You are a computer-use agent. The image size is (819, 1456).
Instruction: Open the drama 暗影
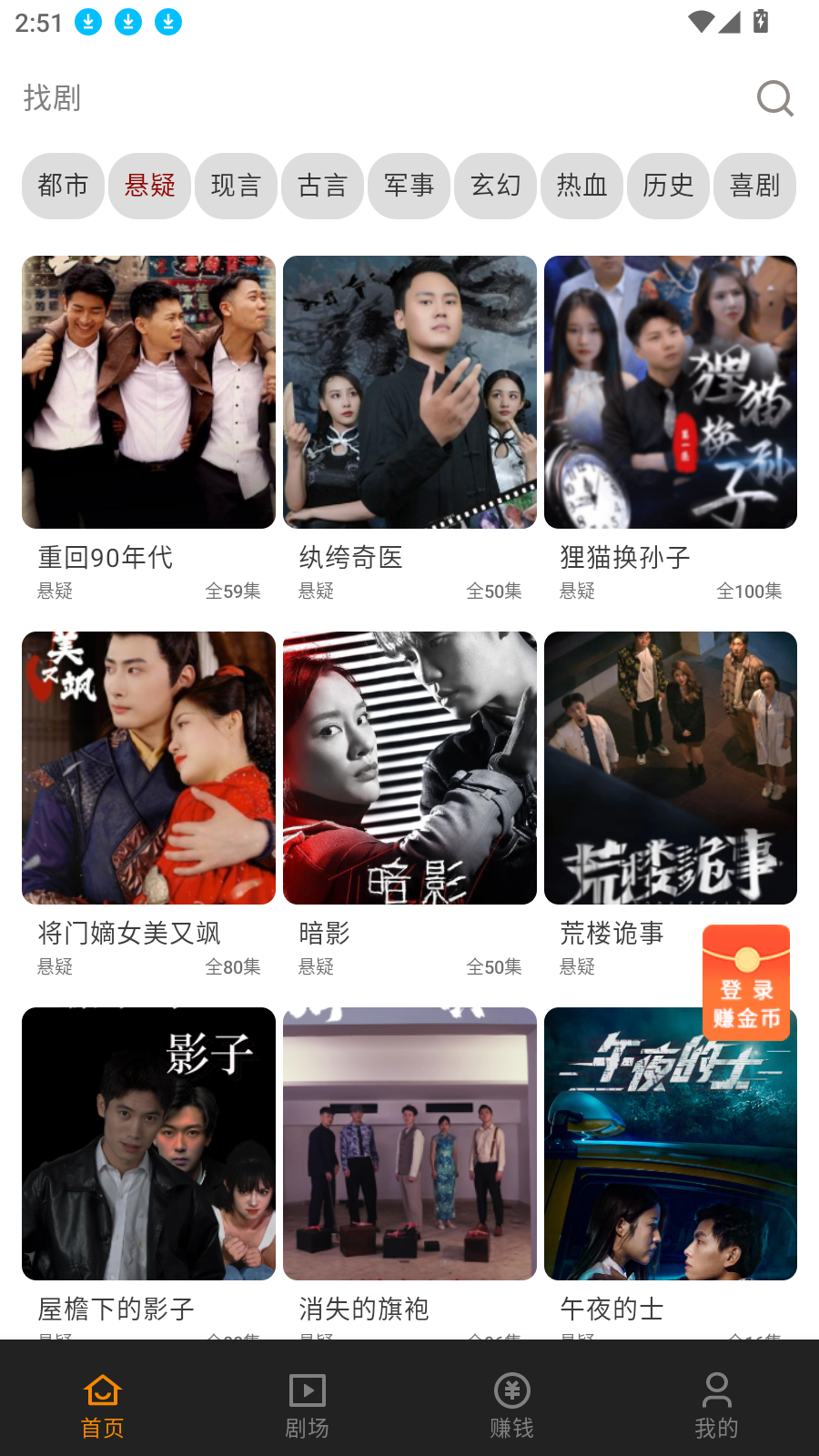click(409, 767)
